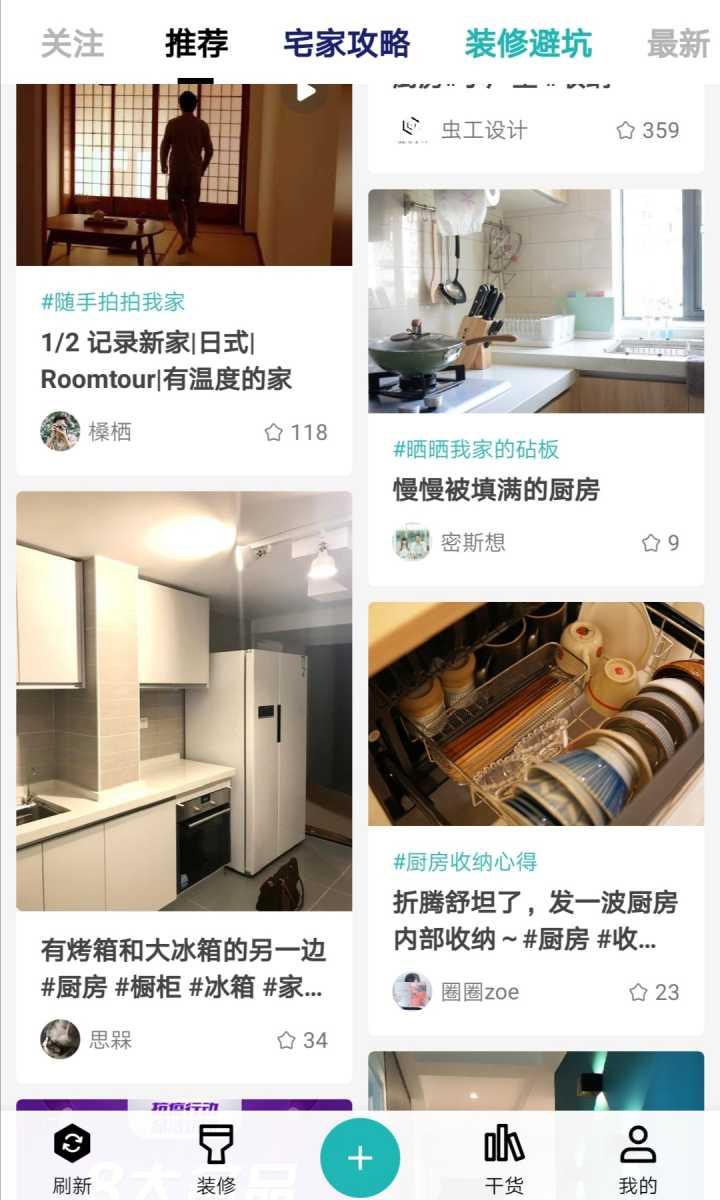
Task: Star the post by 思槑
Action: tap(286, 1040)
